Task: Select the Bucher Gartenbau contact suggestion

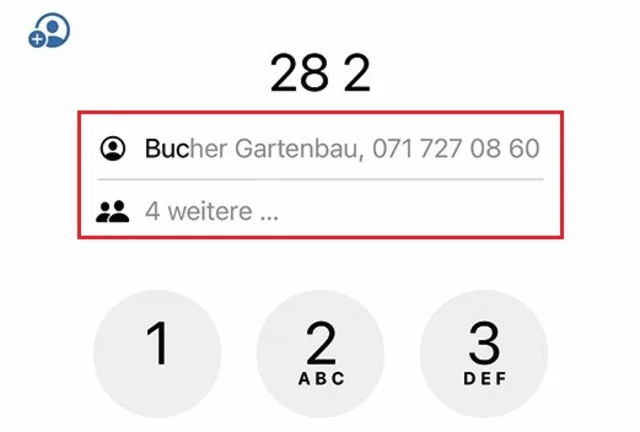Action: click(320, 150)
